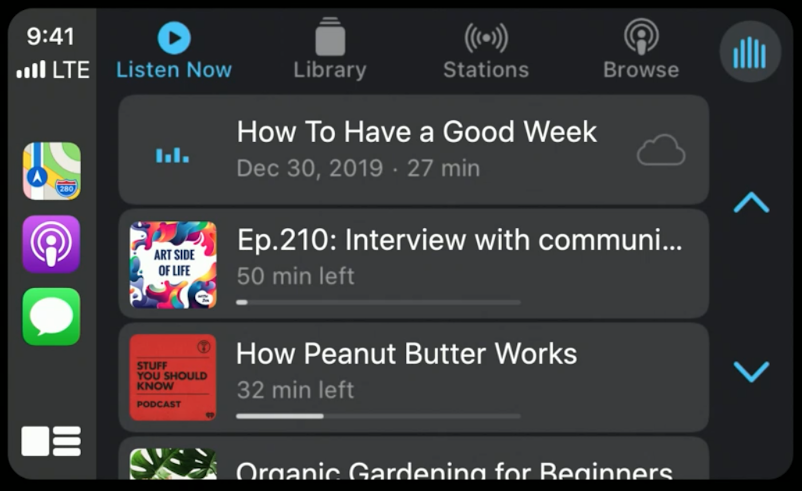Play How Peanut Butter Works
The image size is (802, 491).
coord(413,378)
